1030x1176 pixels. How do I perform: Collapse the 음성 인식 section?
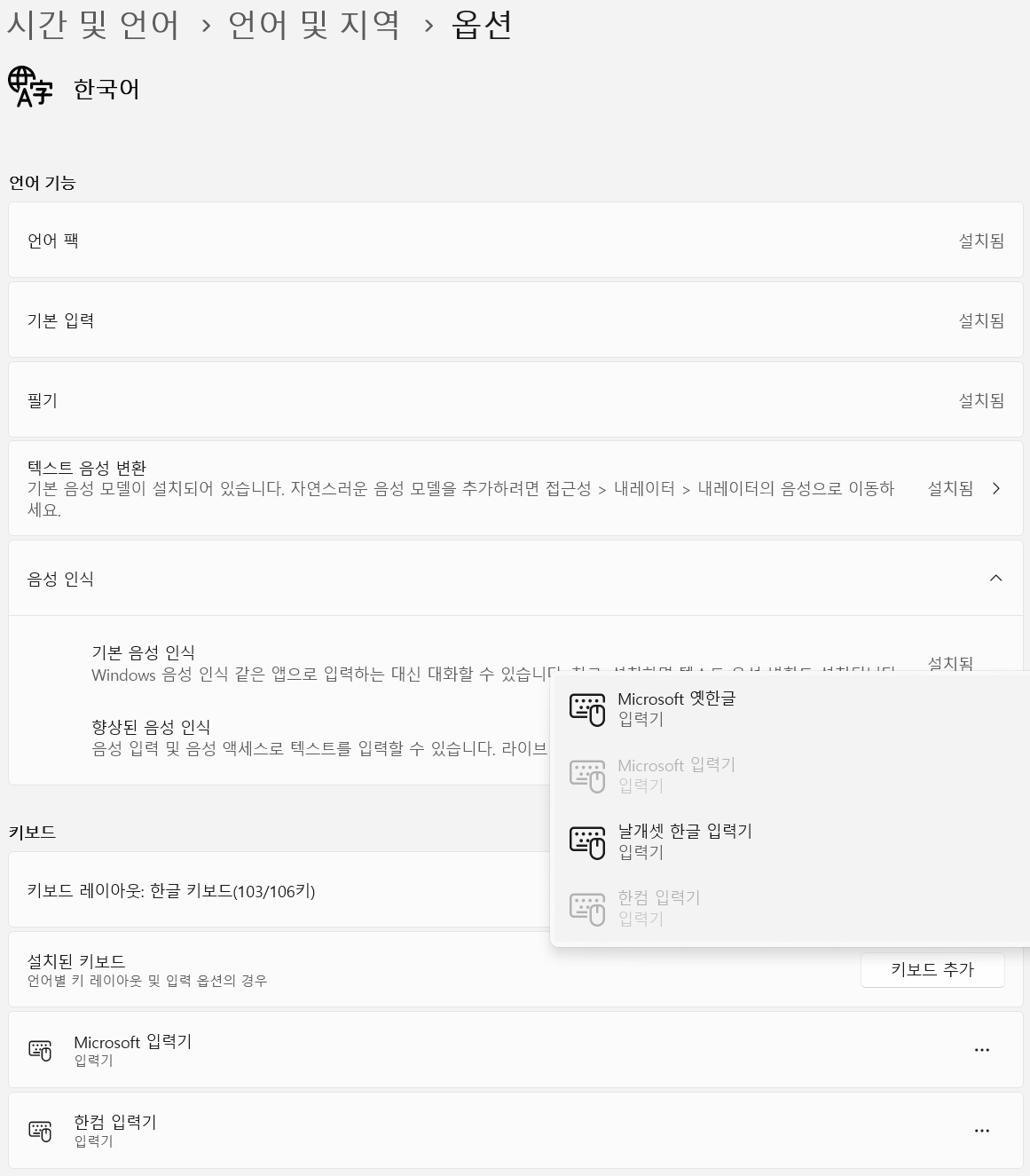(x=995, y=579)
